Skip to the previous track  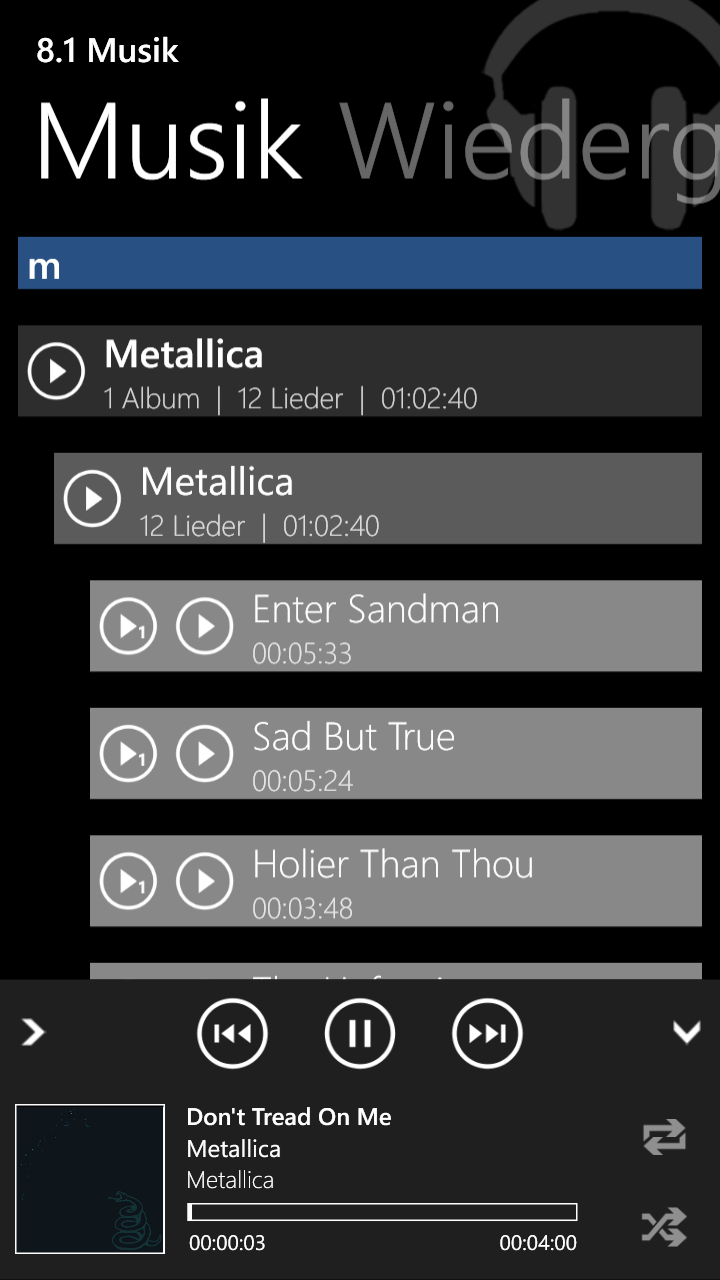coord(232,1033)
